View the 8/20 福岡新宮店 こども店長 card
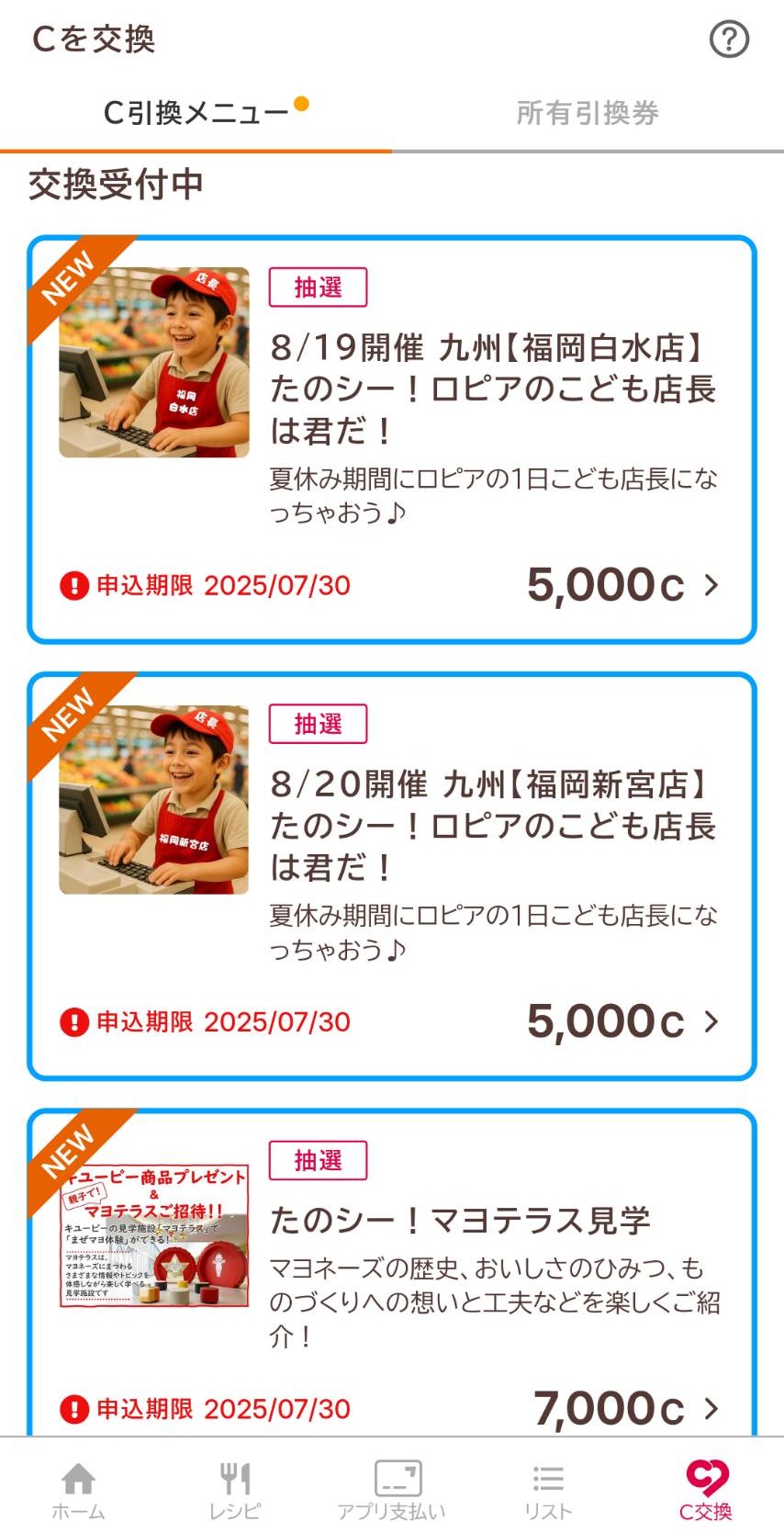Image resolution: width=784 pixels, height=1533 pixels. point(392,876)
